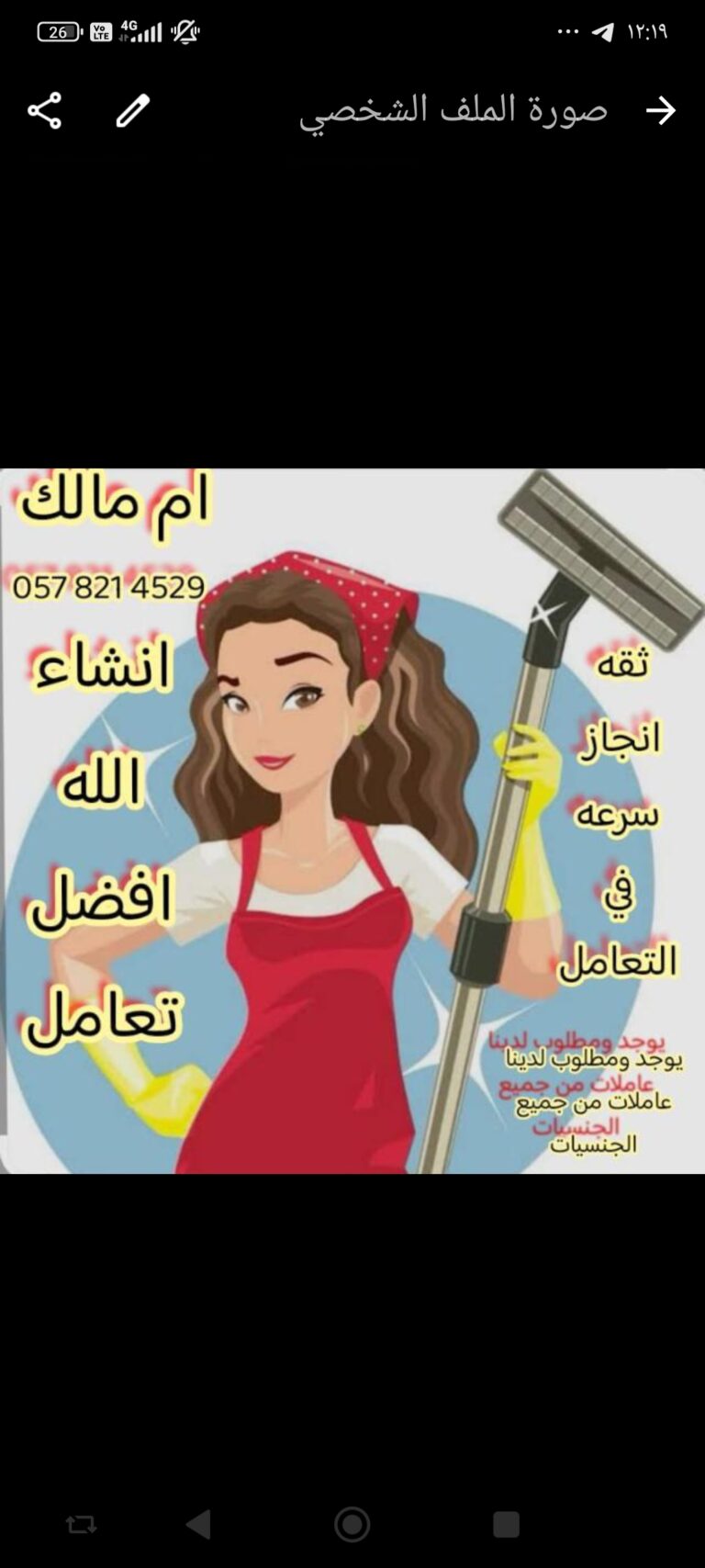The height and width of the screenshot is (1568, 705).
Task: Tap the system home button
Action: click(352, 1524)
